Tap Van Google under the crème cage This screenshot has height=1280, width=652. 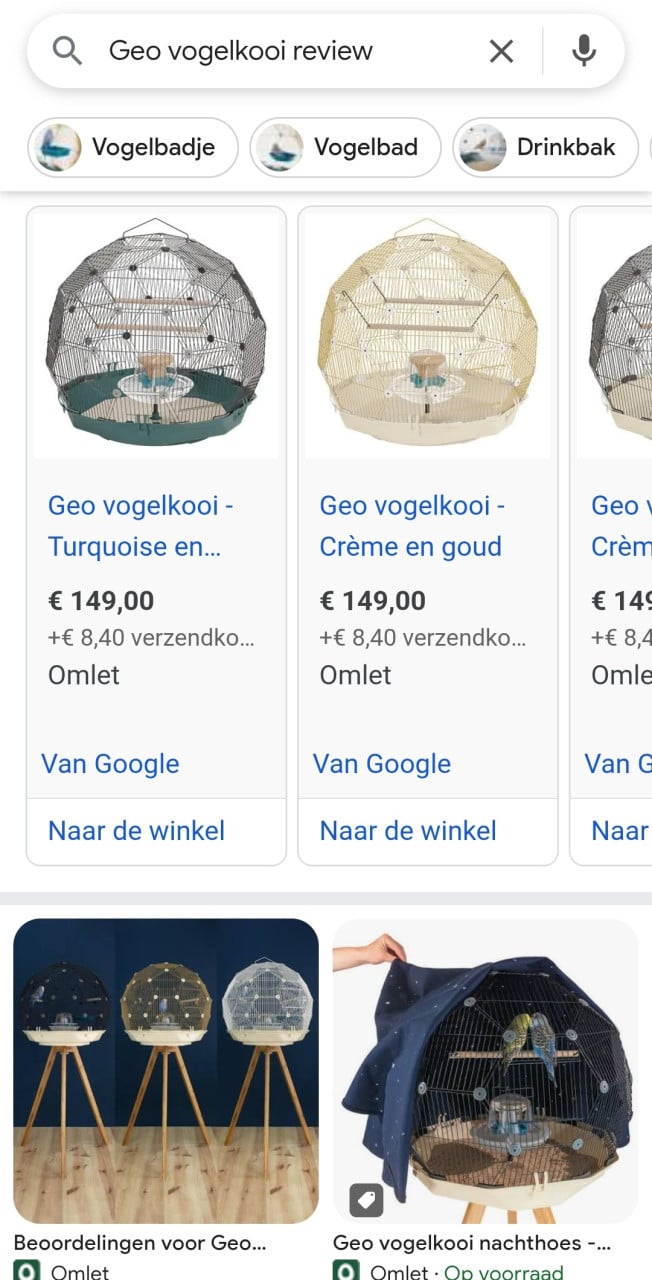(x=382, y=764)
